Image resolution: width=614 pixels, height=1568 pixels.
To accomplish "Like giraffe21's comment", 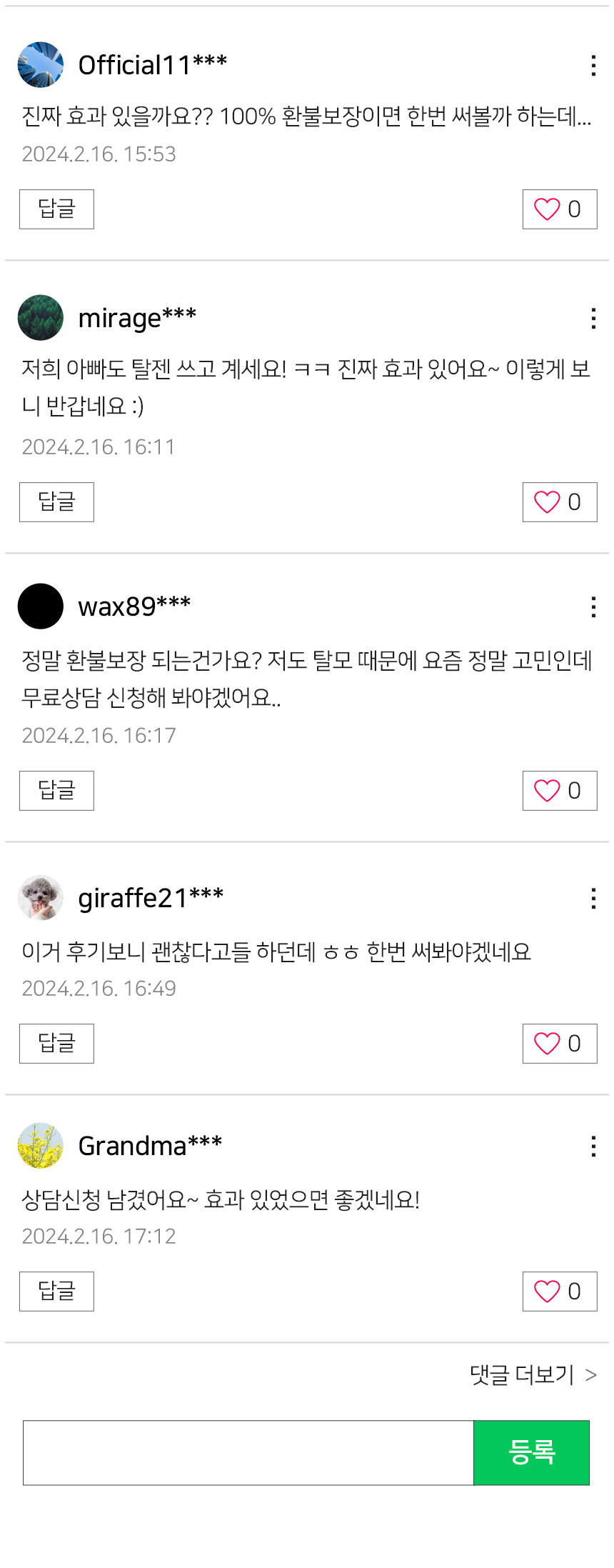I will pos(559,1044).
